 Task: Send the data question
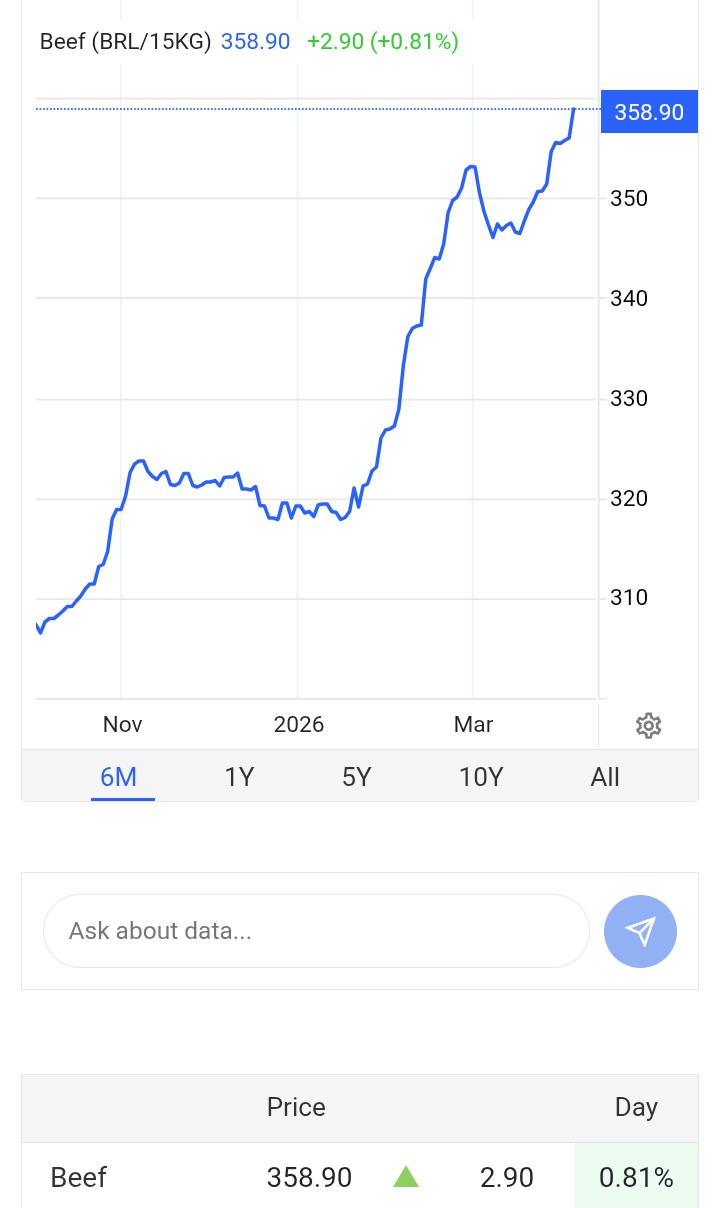(640, 931)
